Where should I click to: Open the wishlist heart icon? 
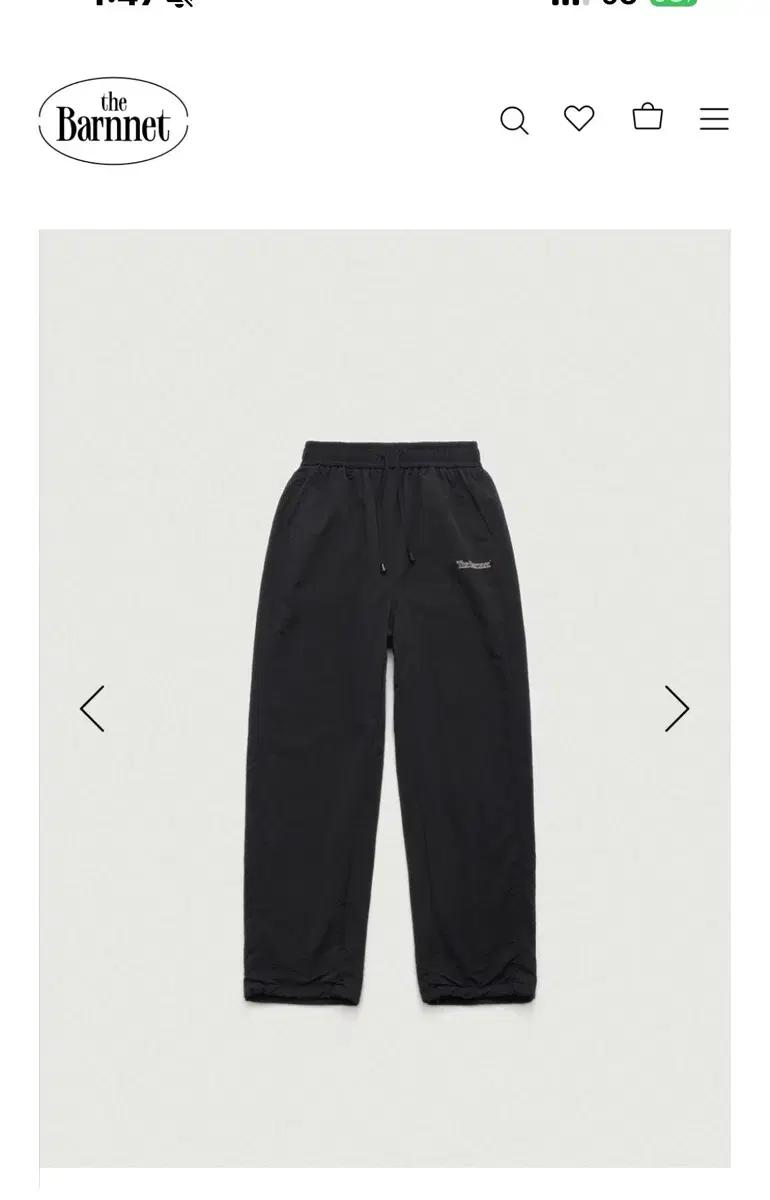point(579,118)
